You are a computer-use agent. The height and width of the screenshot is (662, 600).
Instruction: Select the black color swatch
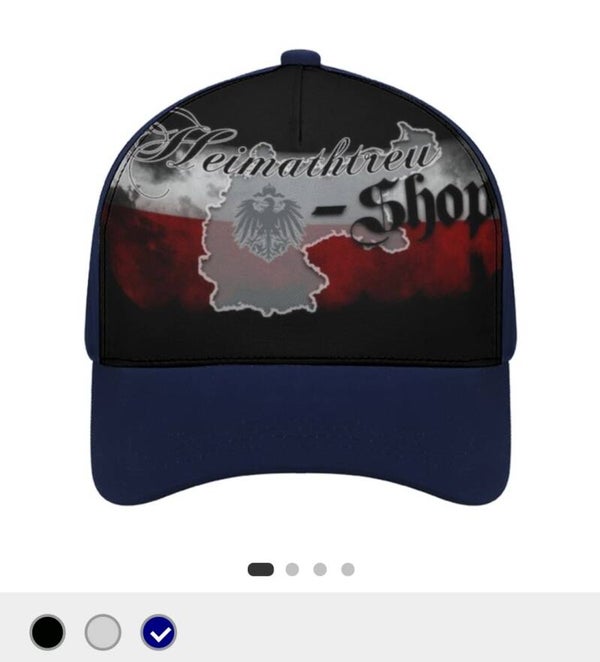click(47, 632)
